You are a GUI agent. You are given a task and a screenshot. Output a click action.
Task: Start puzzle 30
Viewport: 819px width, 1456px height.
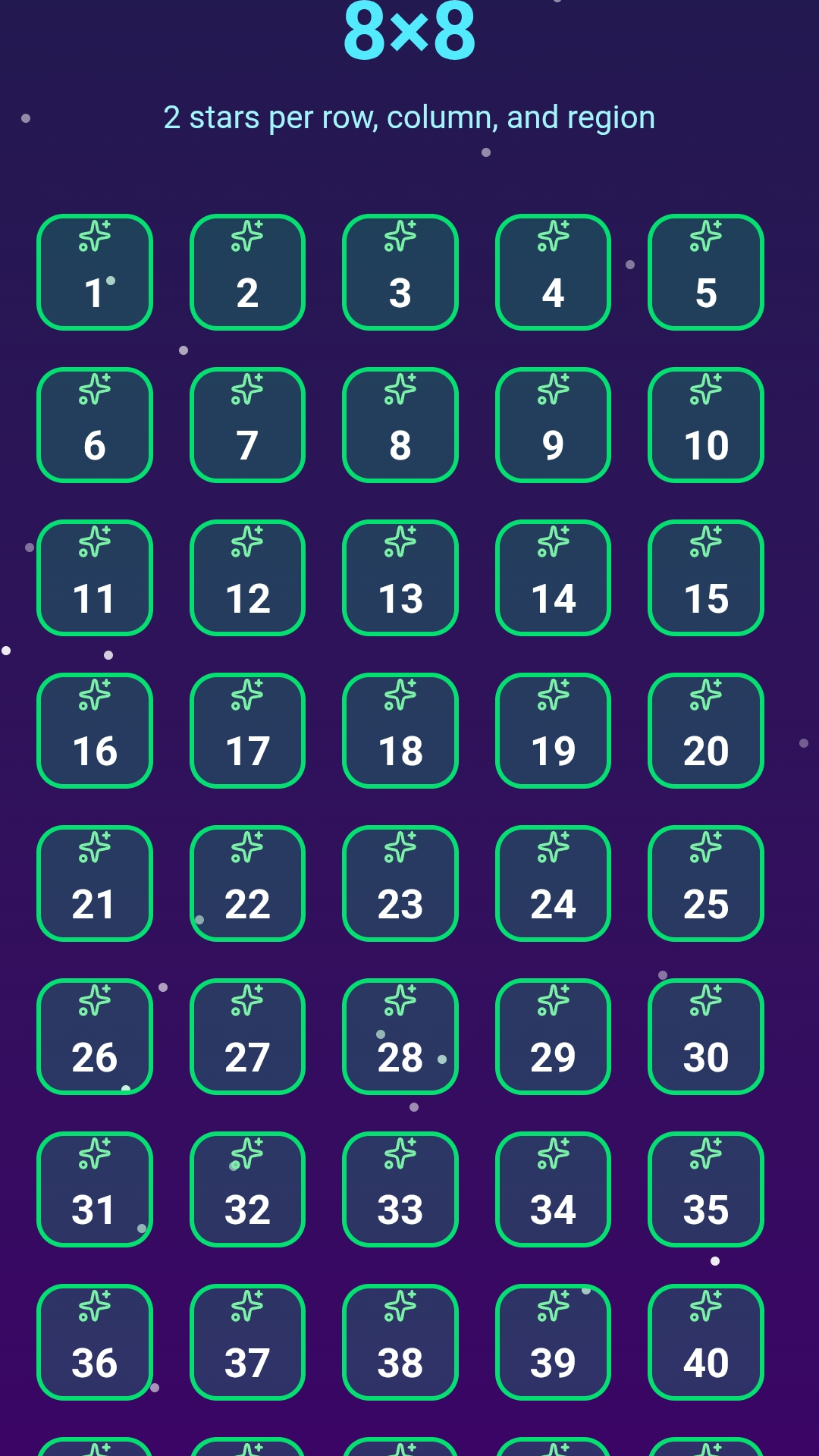click(x=706, y=1037)
